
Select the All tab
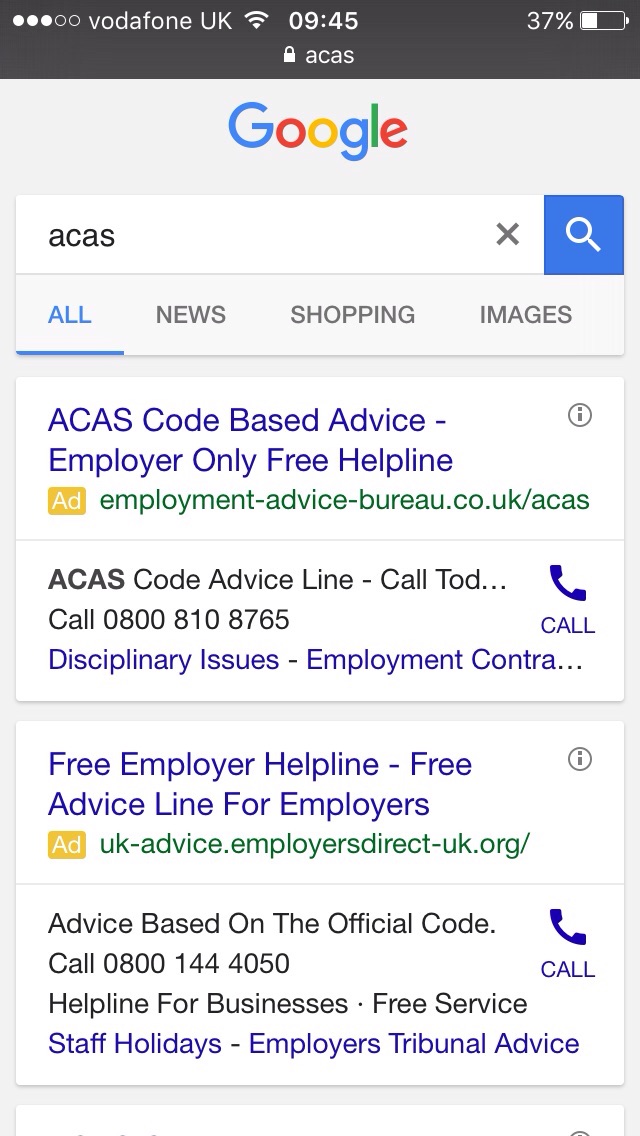click(70, 314)
